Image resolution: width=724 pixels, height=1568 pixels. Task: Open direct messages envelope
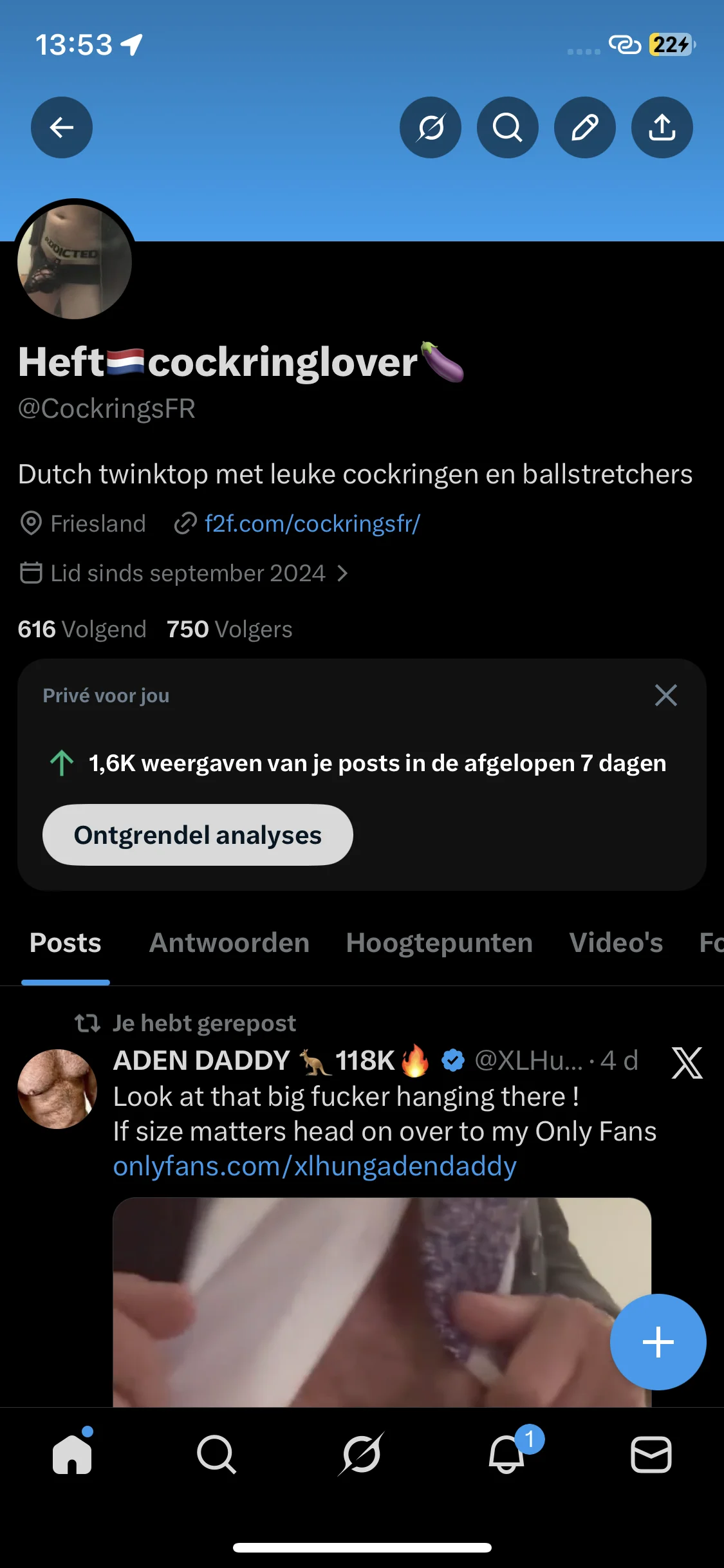click(x=651, y=1455)
